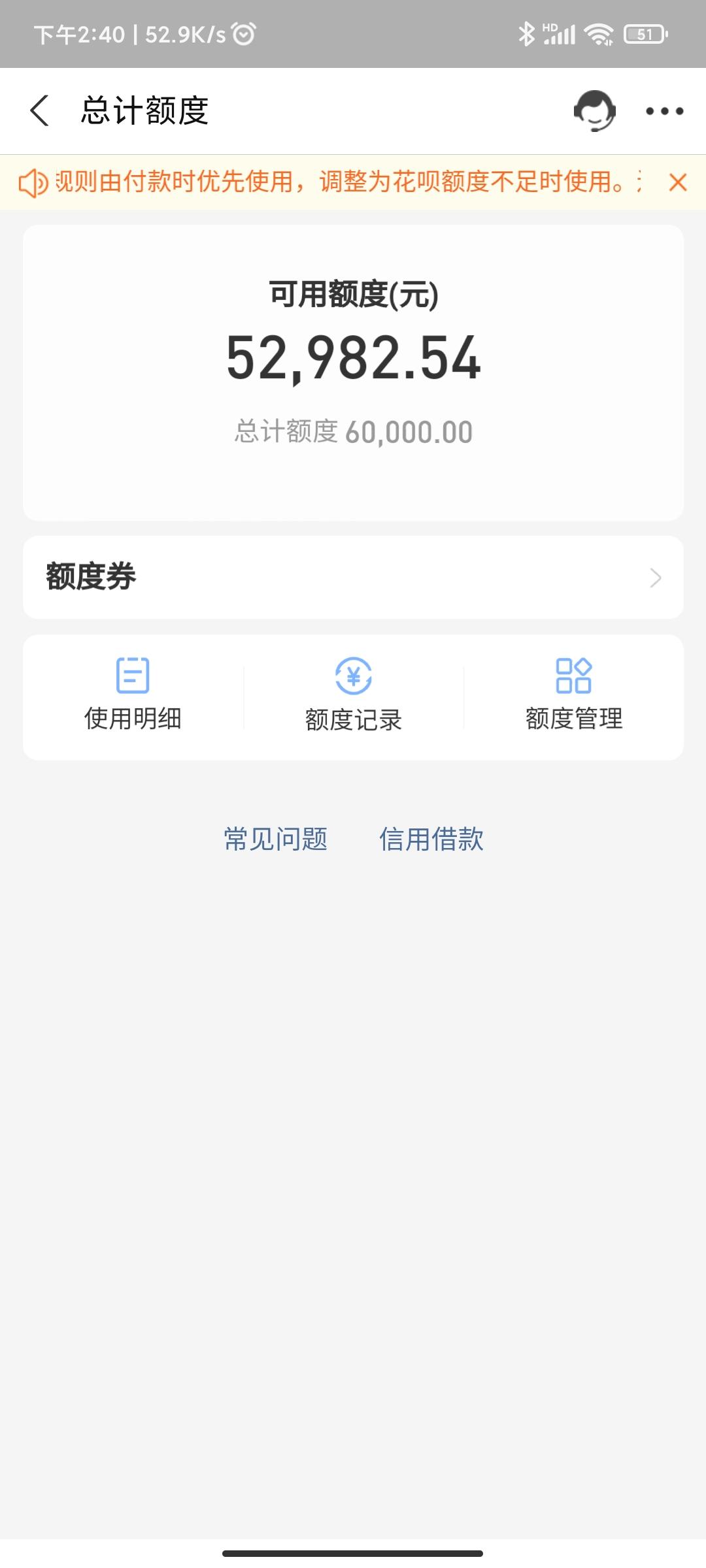Open 额度记录 quota records

(x=353, y=695)
